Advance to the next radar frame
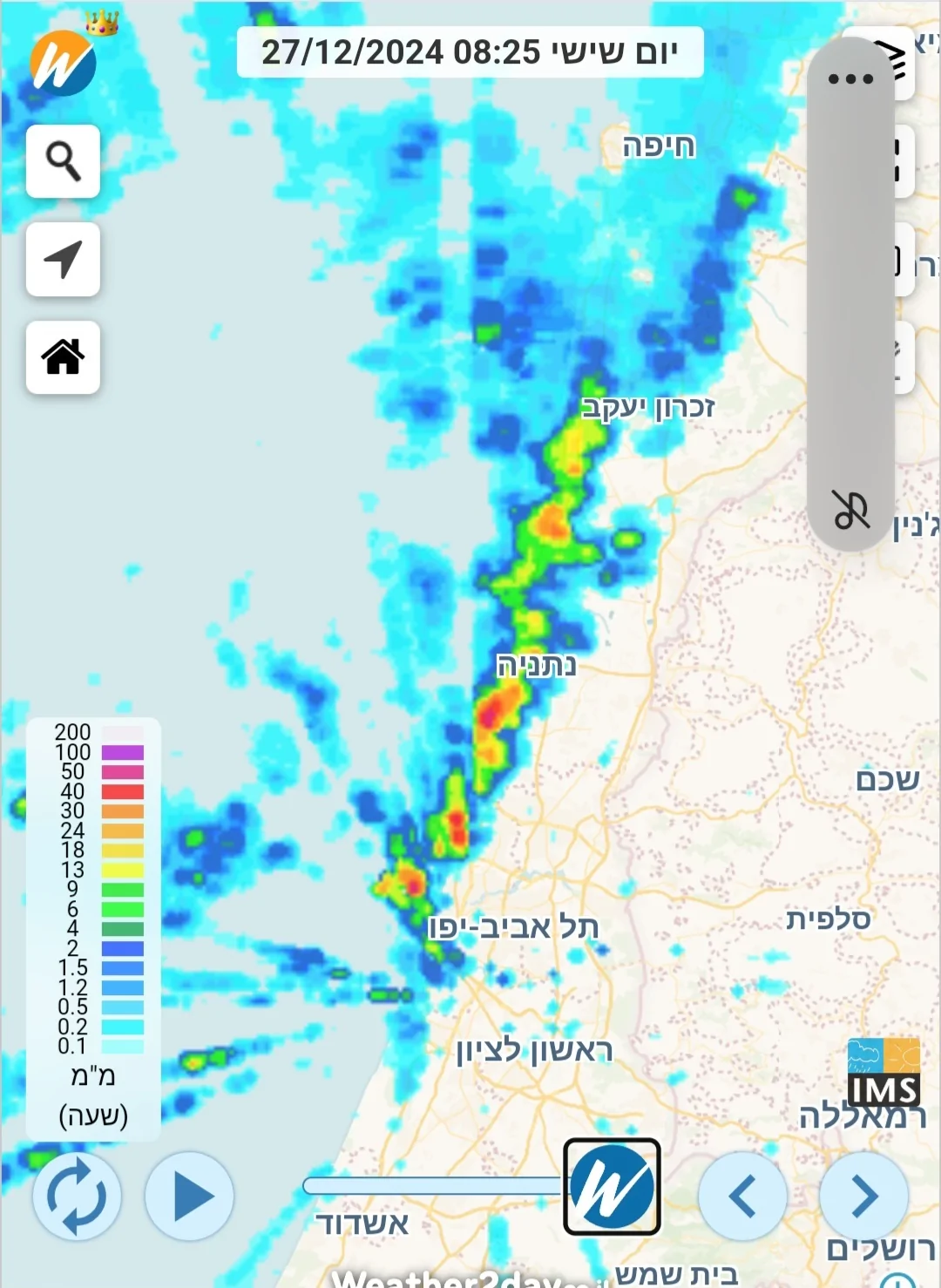941x1288 pixels. pos(863,1196)
